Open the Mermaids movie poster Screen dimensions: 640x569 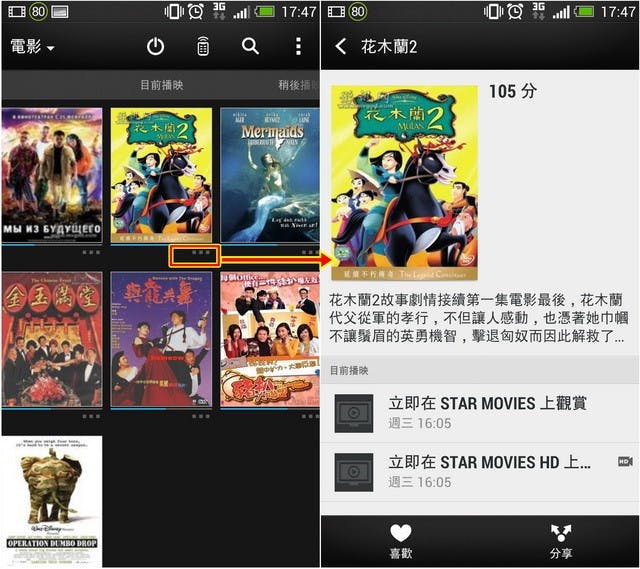point(269,175)
